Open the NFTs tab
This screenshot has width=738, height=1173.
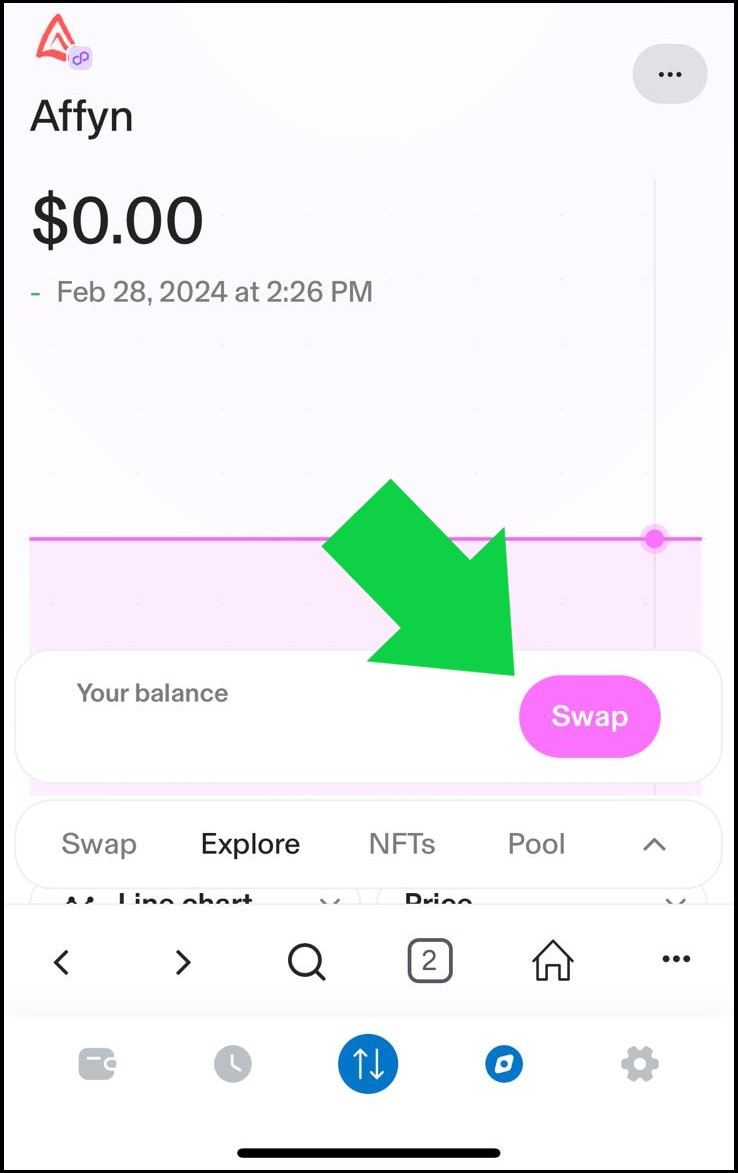point(402,844)
